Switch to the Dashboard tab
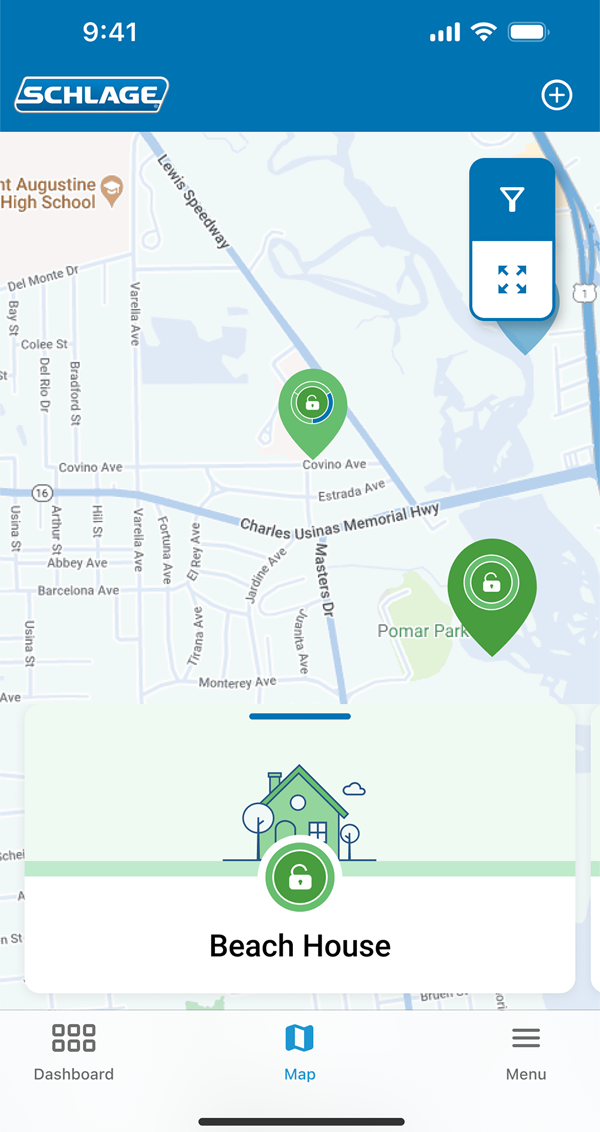Viewport: 600px width, 1132px height. (74, 1052)
